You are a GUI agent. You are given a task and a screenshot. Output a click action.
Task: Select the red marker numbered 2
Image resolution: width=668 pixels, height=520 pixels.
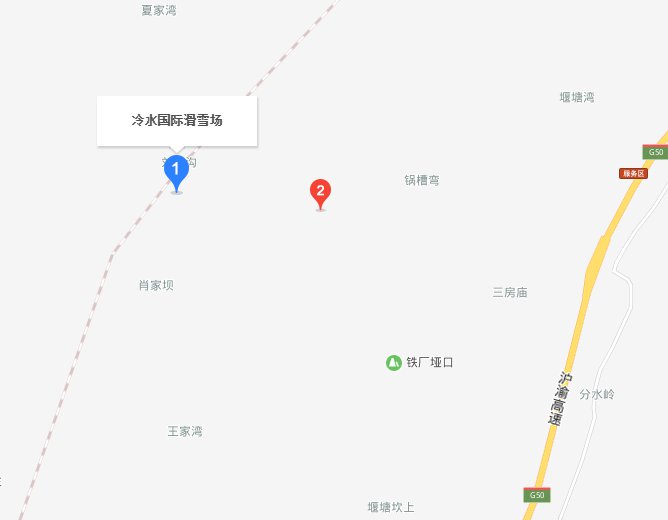[320, 192]
